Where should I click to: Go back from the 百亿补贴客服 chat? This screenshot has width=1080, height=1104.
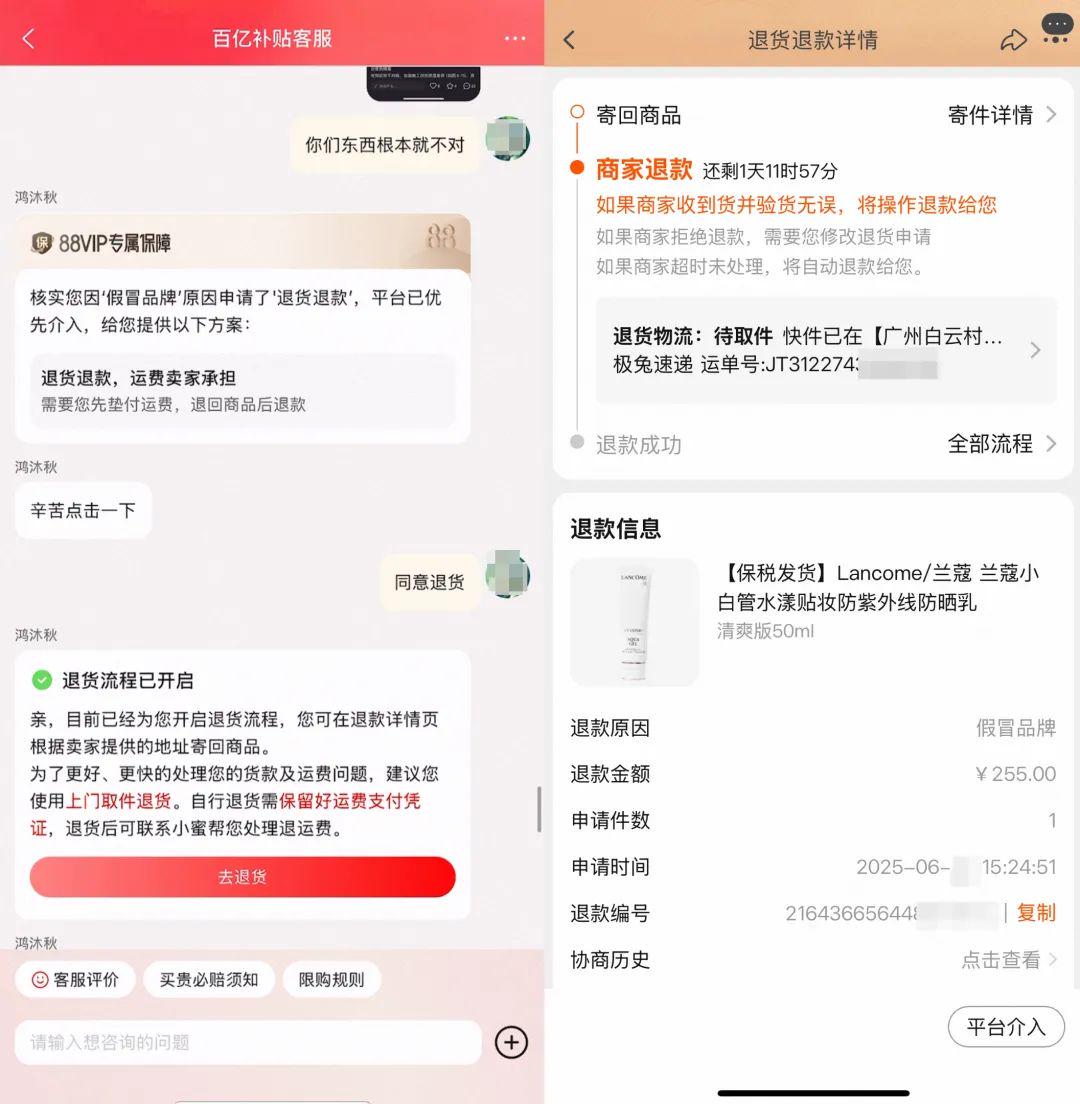[28, 39]
